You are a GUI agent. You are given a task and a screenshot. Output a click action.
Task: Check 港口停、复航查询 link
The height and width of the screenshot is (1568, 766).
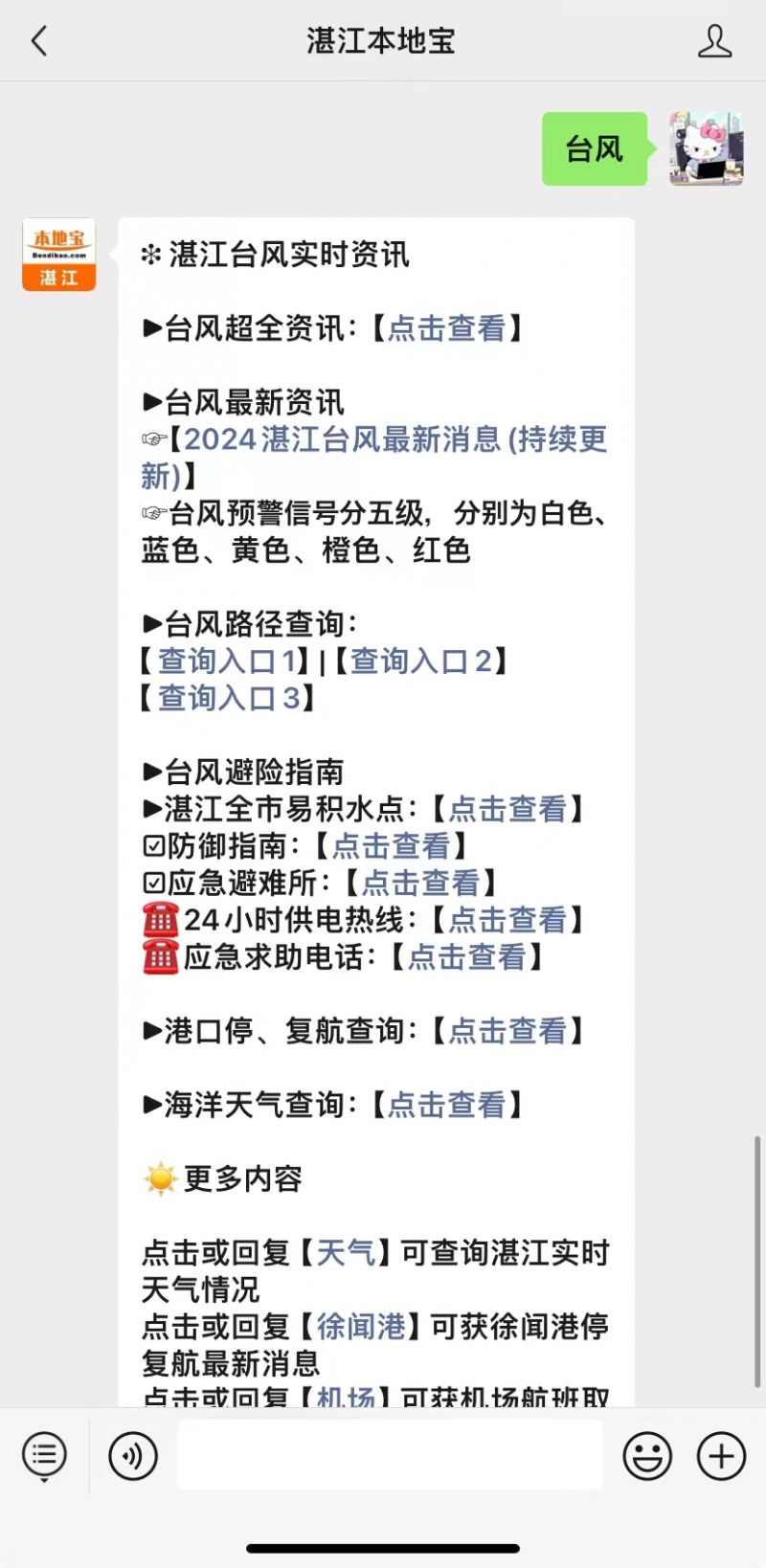tap(507, 1031)
